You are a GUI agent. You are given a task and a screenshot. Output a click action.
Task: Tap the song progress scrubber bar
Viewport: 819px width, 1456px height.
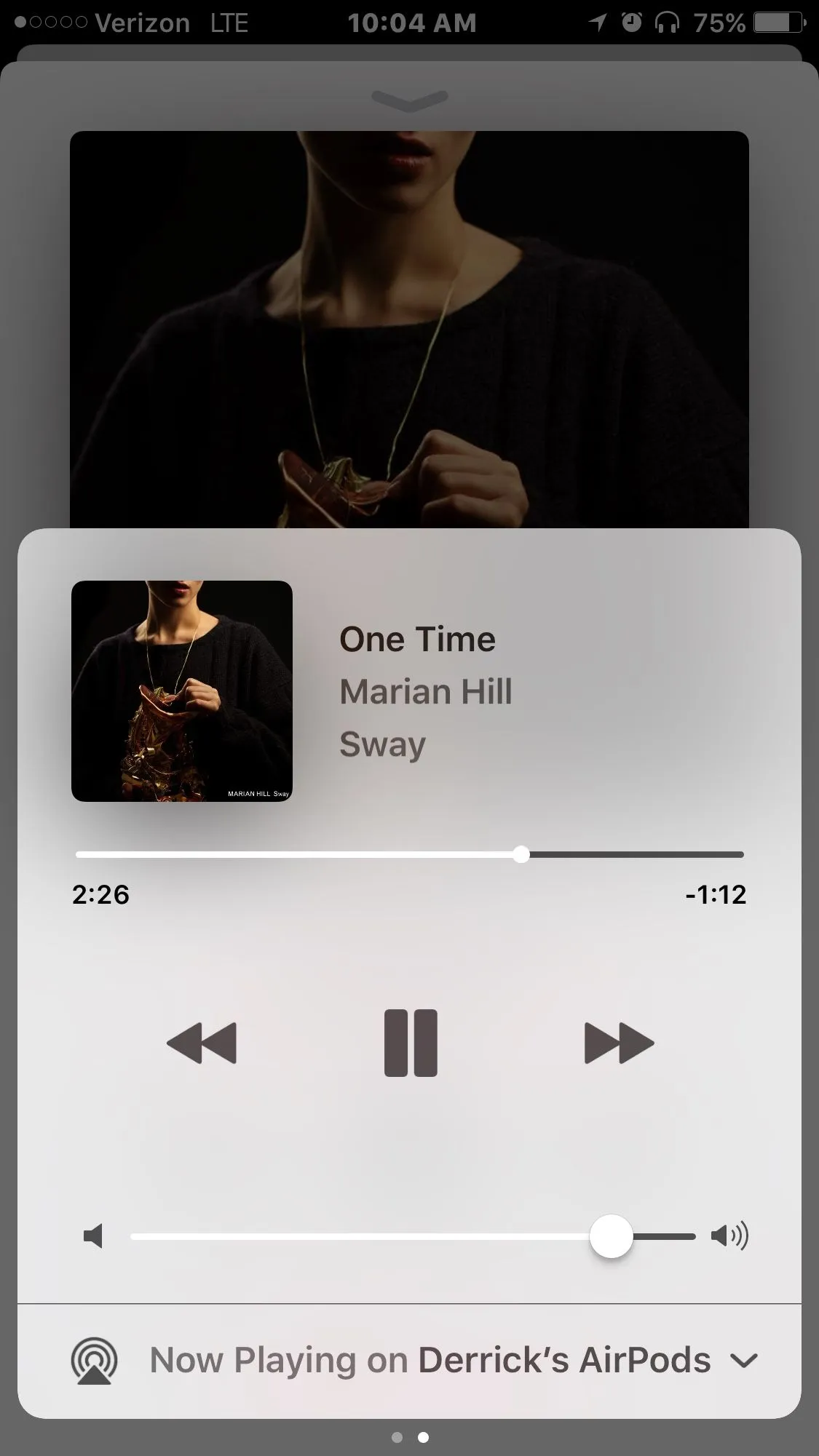(409, 854)
